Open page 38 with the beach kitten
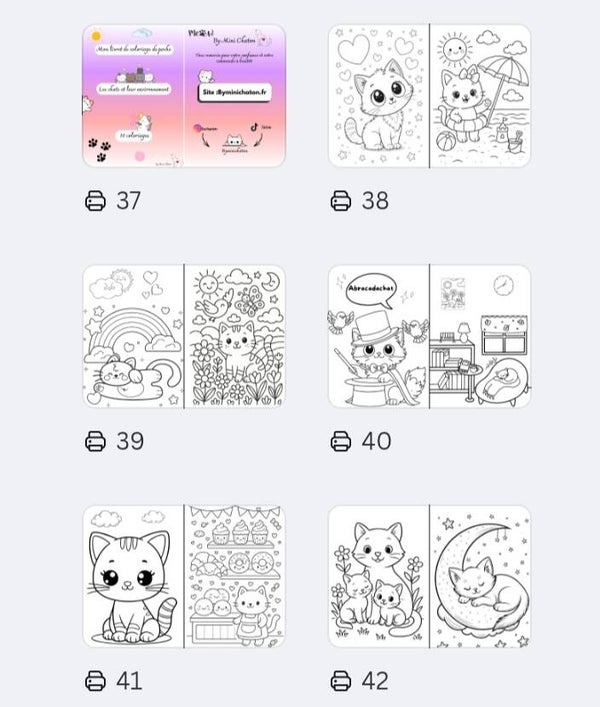Image resolution: width=600 pixels, height=707 pixels. click(x=430, y=96)
